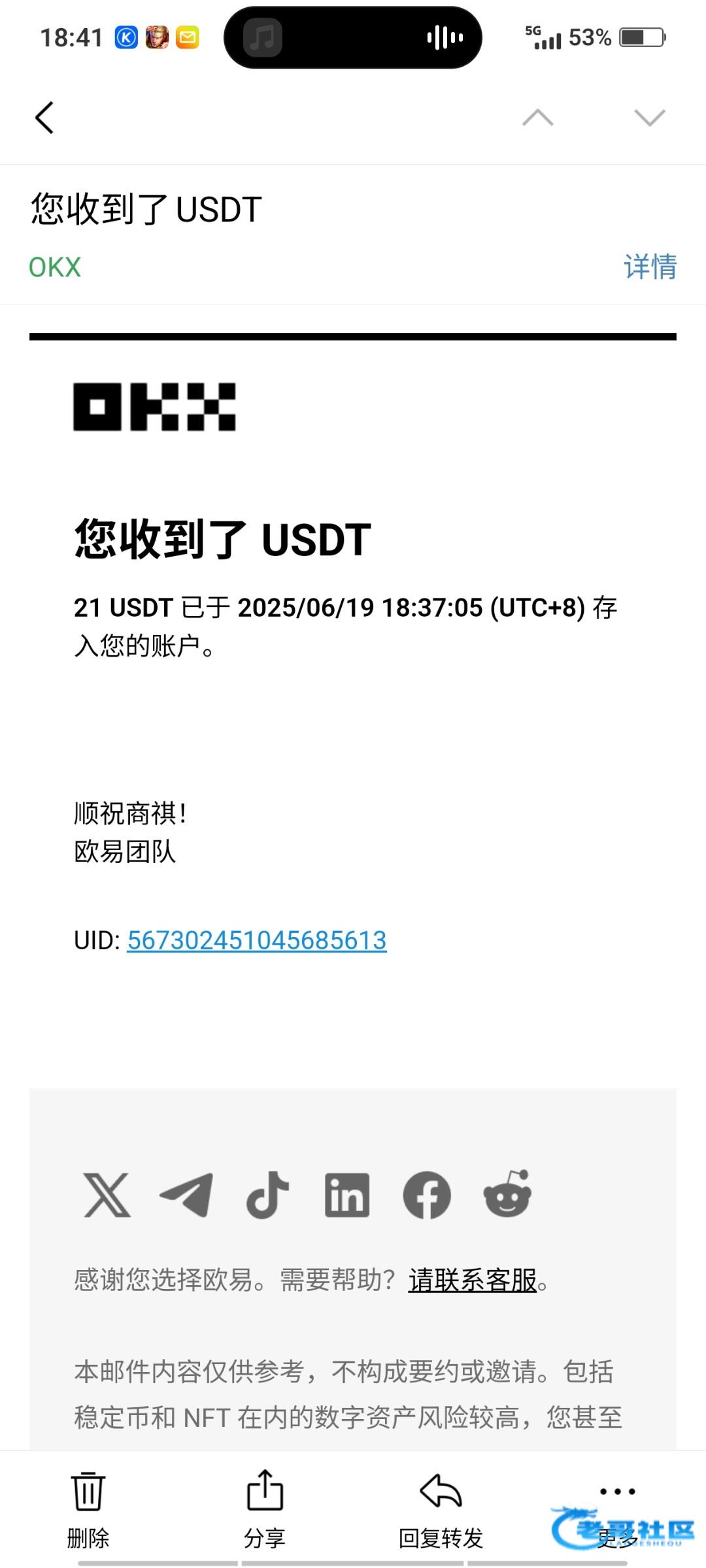The height and width of the screenshot is (1568, 706).
Task: Go back to the inbox list
Action: click(44, 118)
